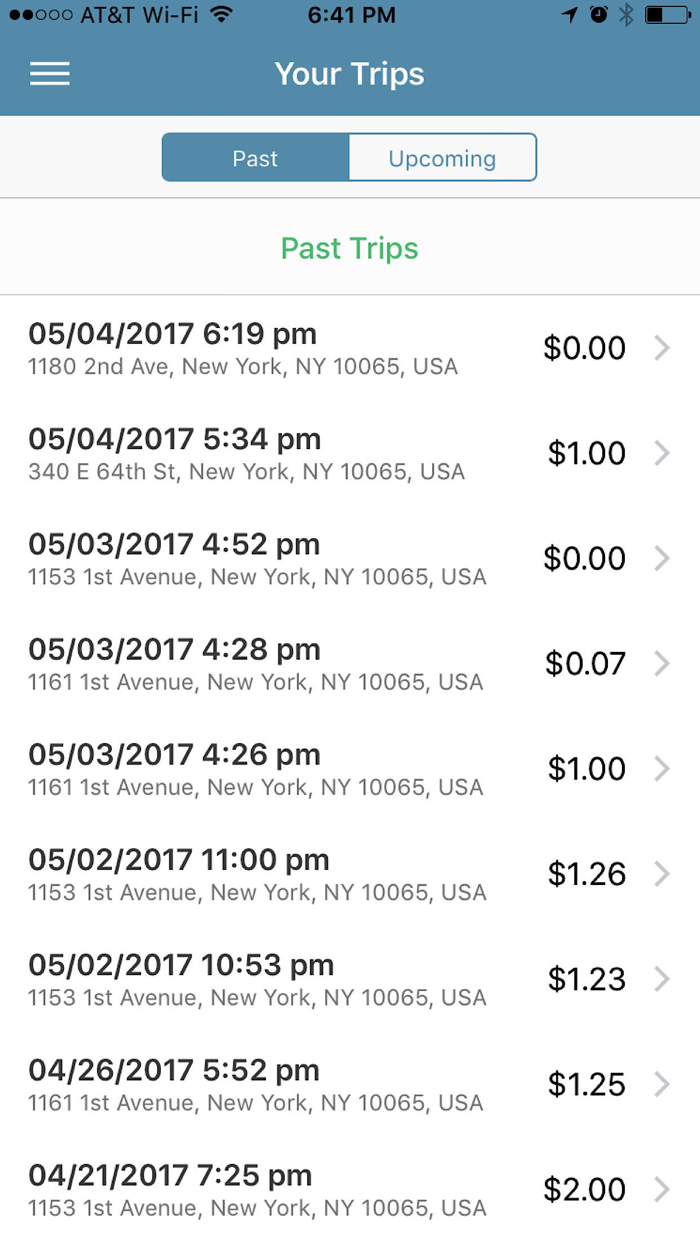The width and height of the screenshot is (700, 1244).
Task: Open the hamburger menu
Action: pos(50,74)
